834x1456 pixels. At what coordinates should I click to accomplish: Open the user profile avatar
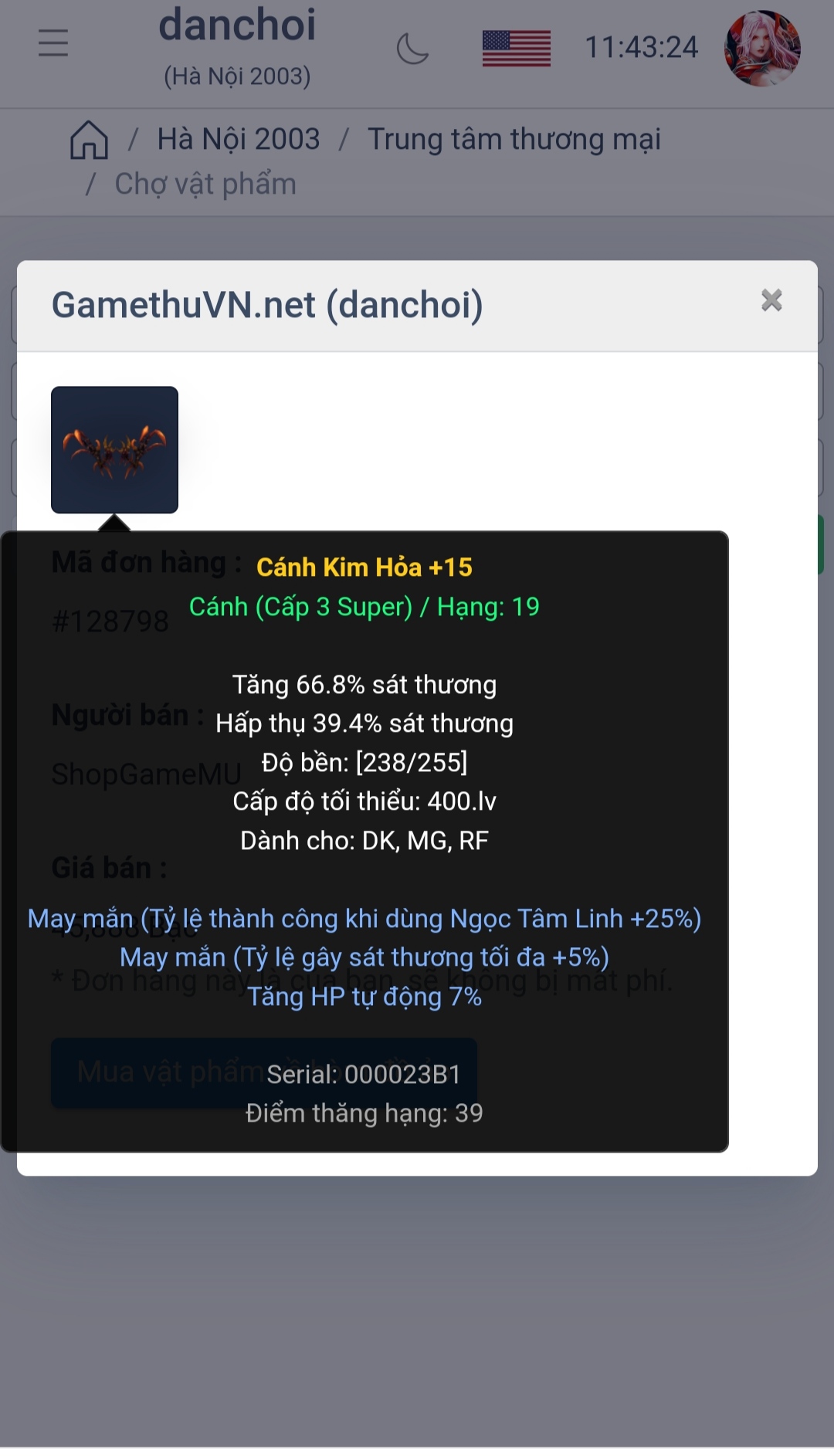[x=761, y=48]
